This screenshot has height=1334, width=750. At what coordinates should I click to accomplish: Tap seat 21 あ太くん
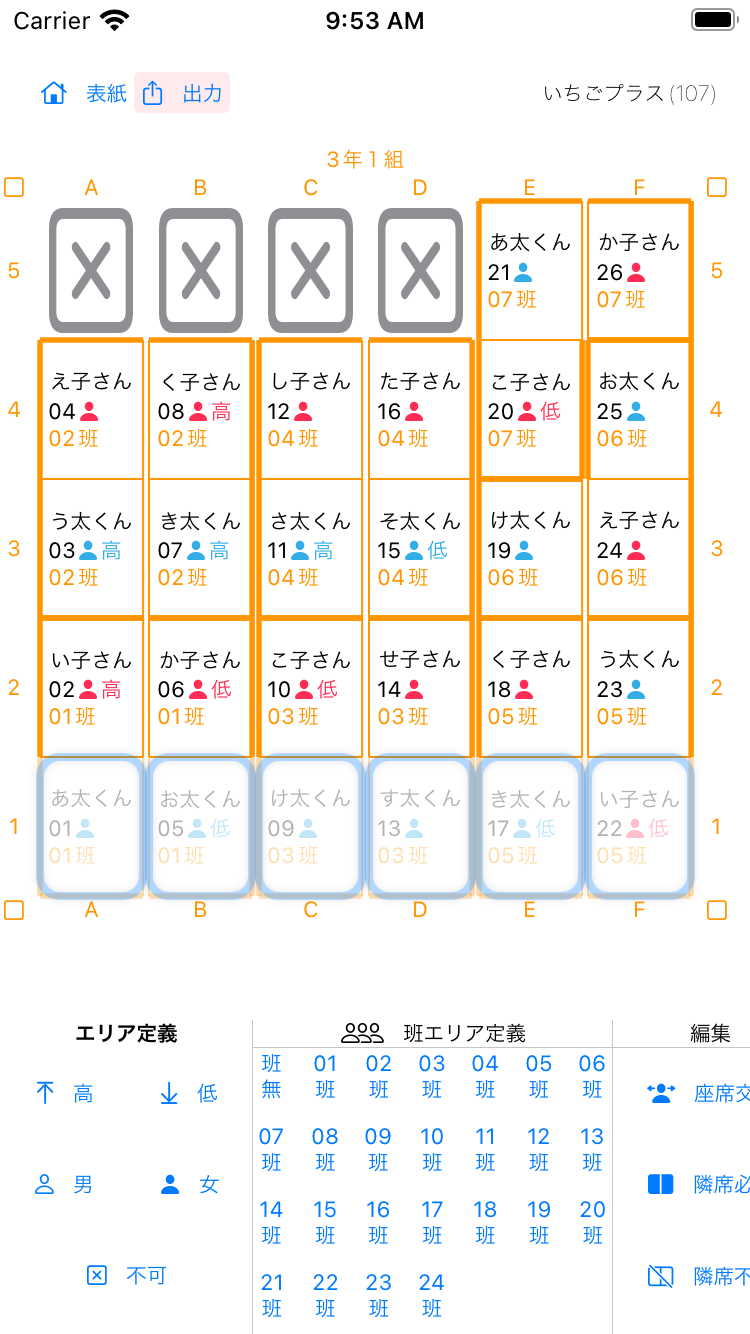pyautogui.click(x=530, y=270)
